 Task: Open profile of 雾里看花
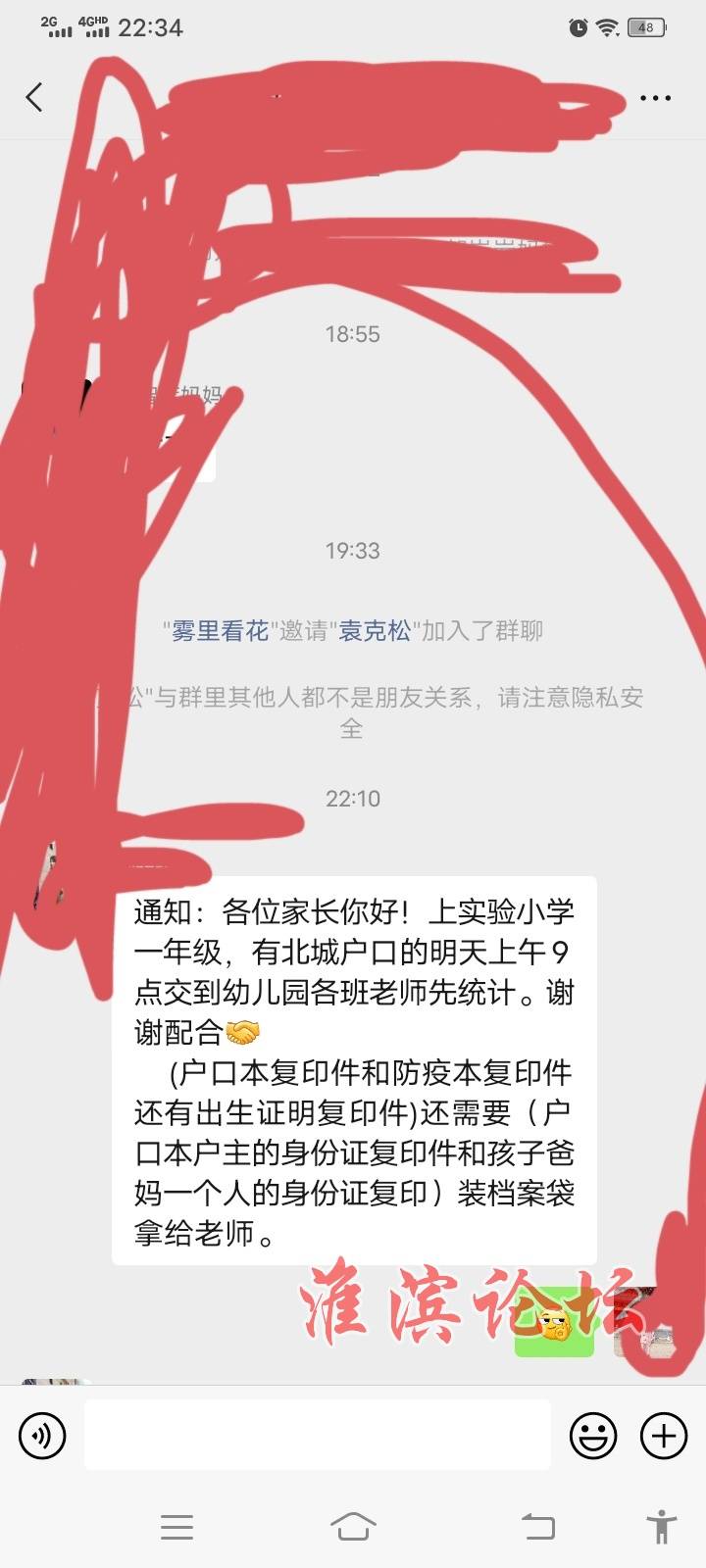point(220,631)
